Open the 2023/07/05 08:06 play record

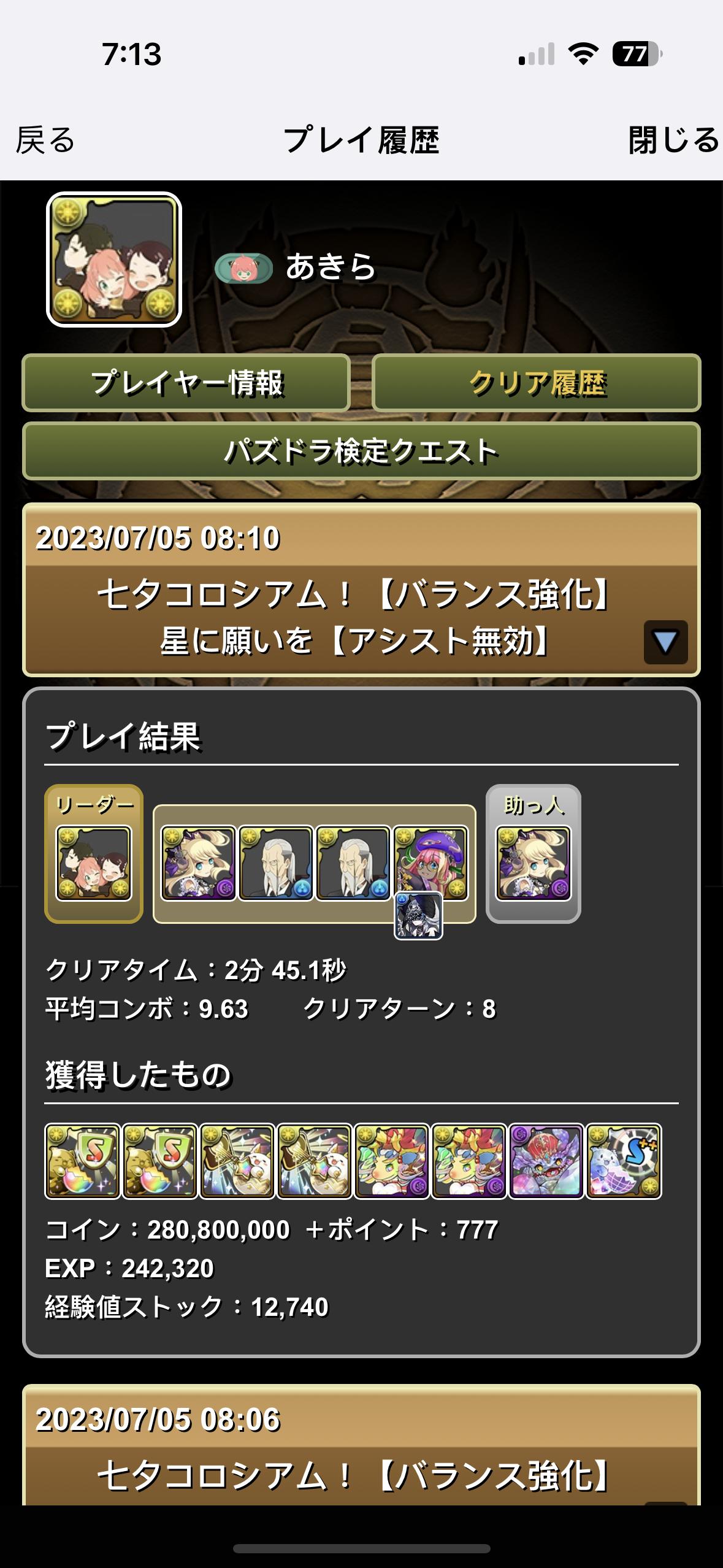[x=361, y=1448]
